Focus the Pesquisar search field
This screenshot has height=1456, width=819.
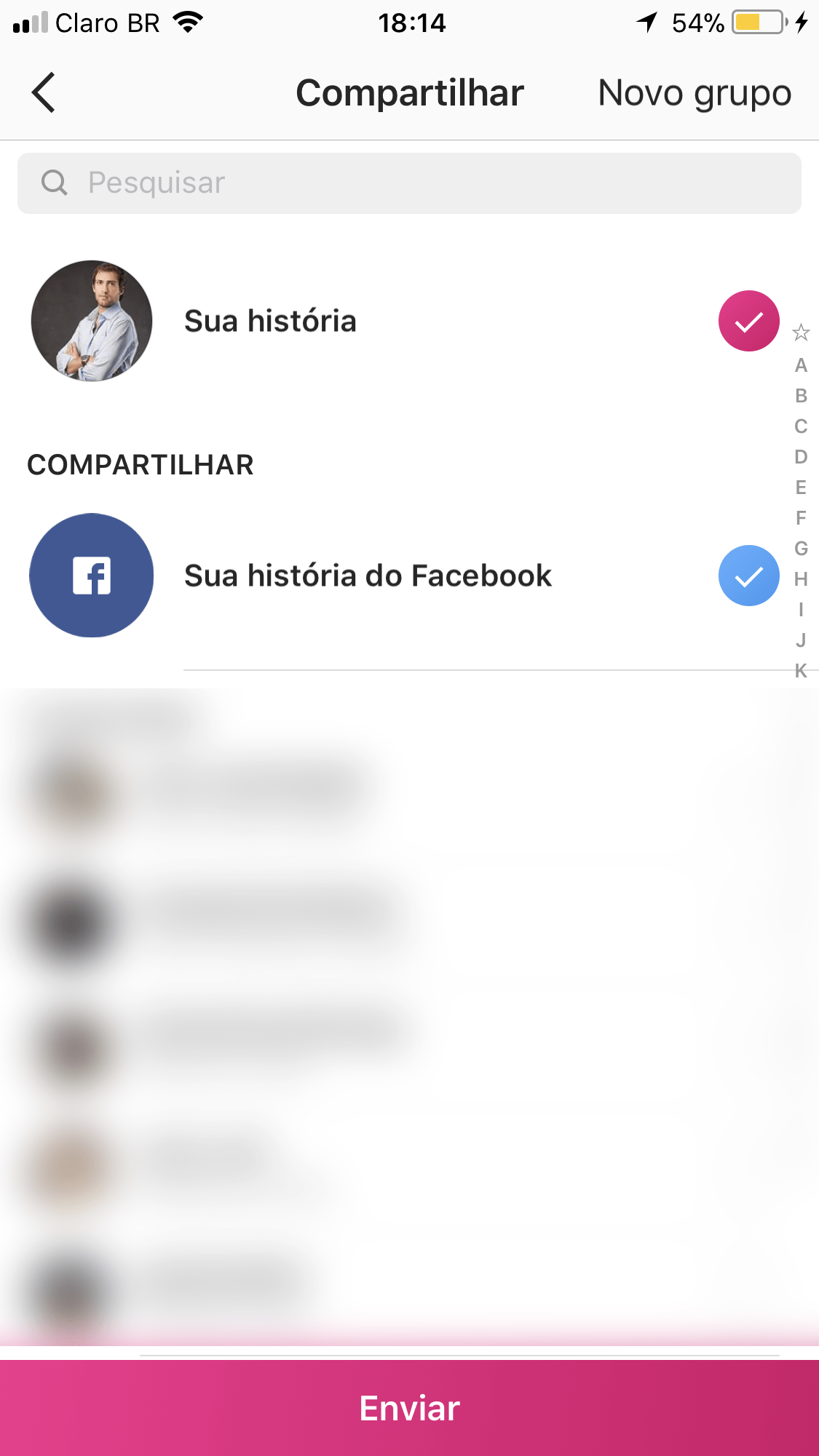(x=409, y=183)
